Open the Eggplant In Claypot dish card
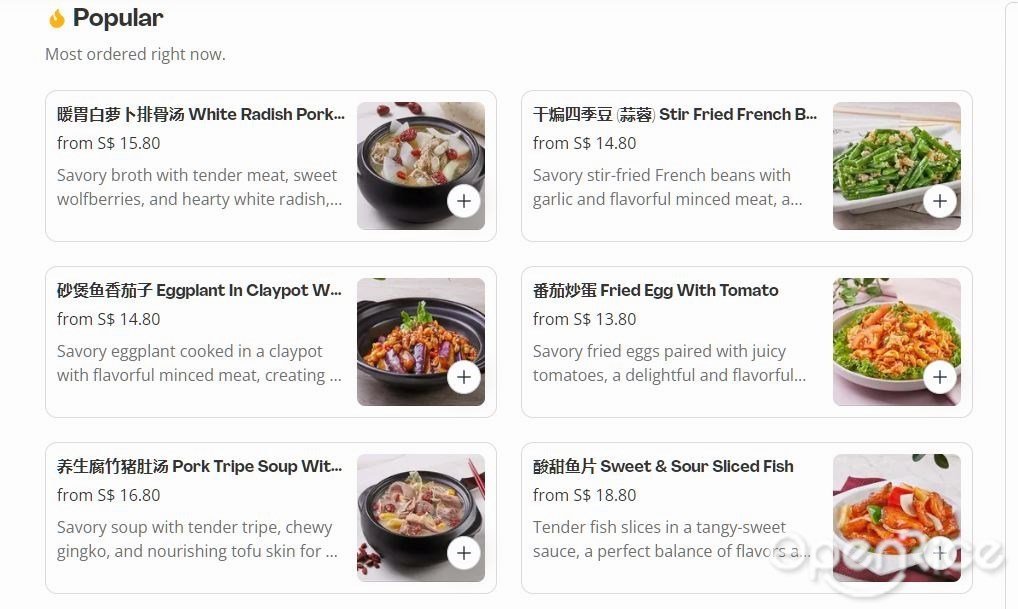The width and height of the screenshot is (1018, 609). [200, 291]
